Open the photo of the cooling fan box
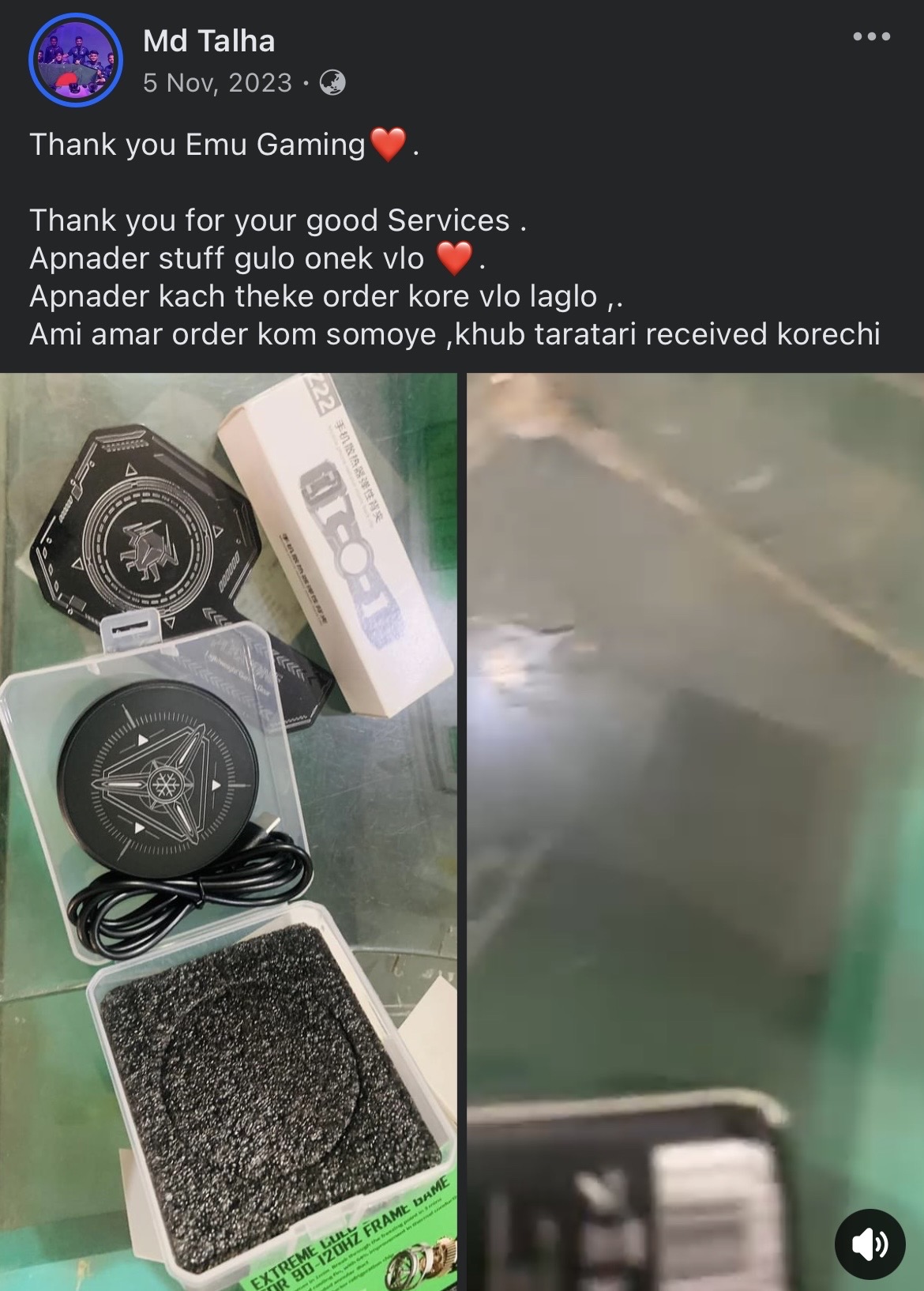 pyautogui.click(x=228, y=830)
